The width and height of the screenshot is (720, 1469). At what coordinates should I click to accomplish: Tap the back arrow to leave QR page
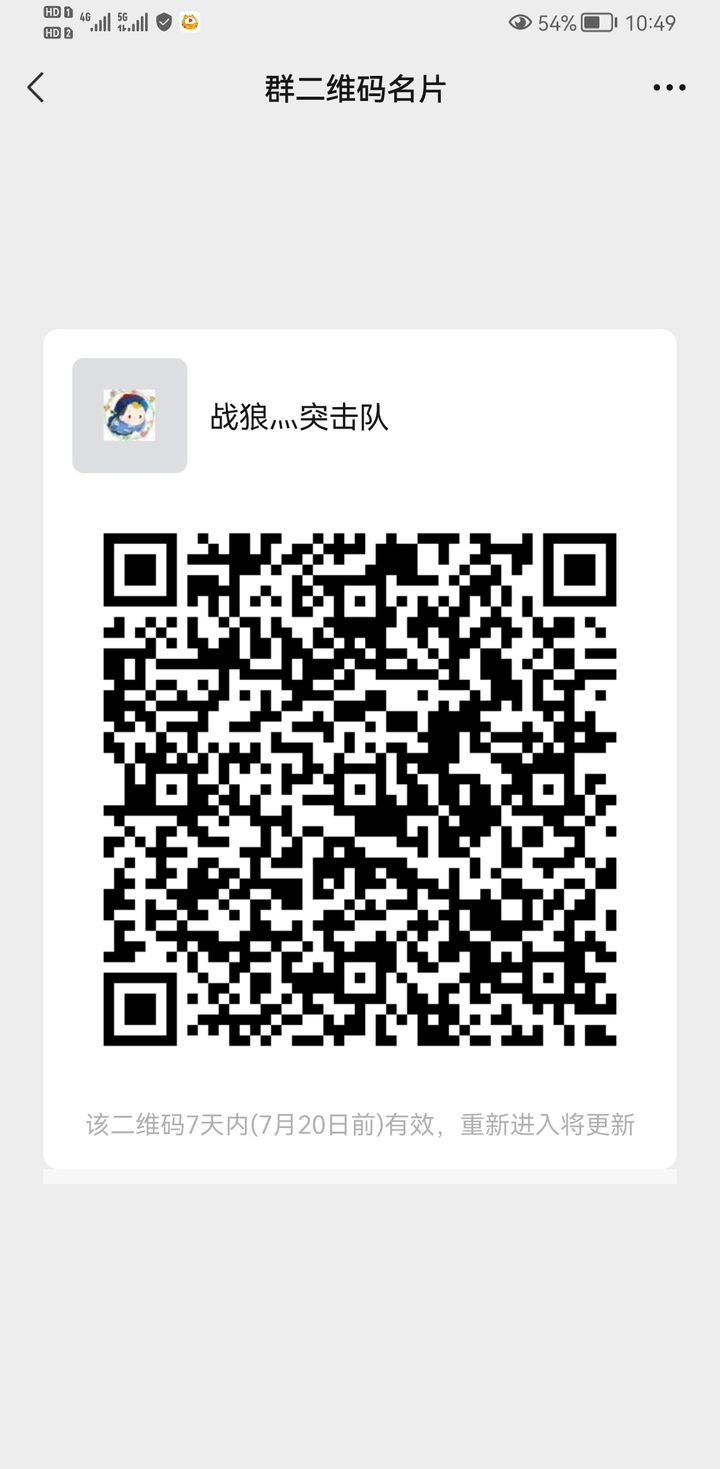tap(36, 88)
